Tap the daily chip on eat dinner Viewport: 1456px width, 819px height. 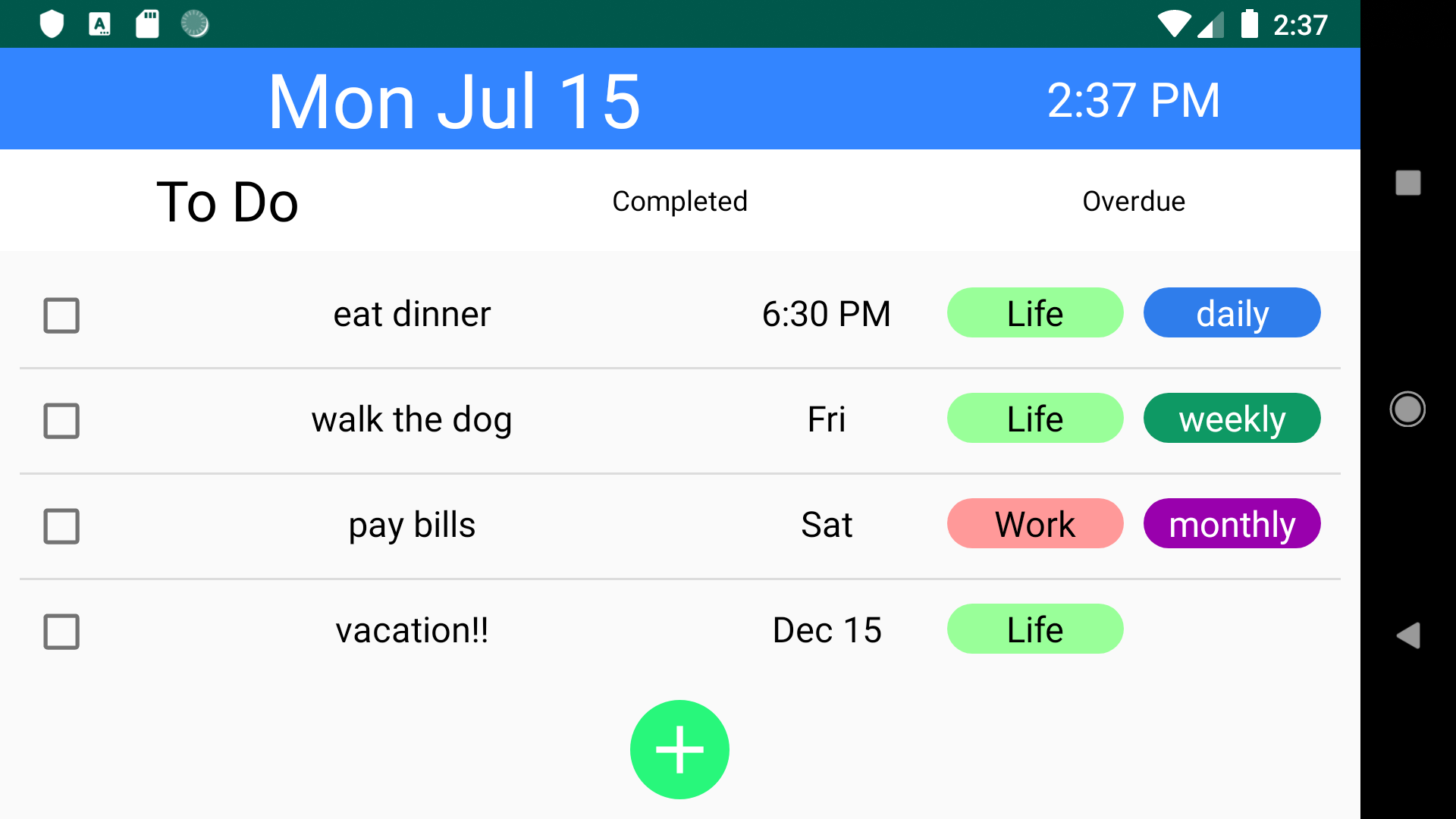[1232, 313]
